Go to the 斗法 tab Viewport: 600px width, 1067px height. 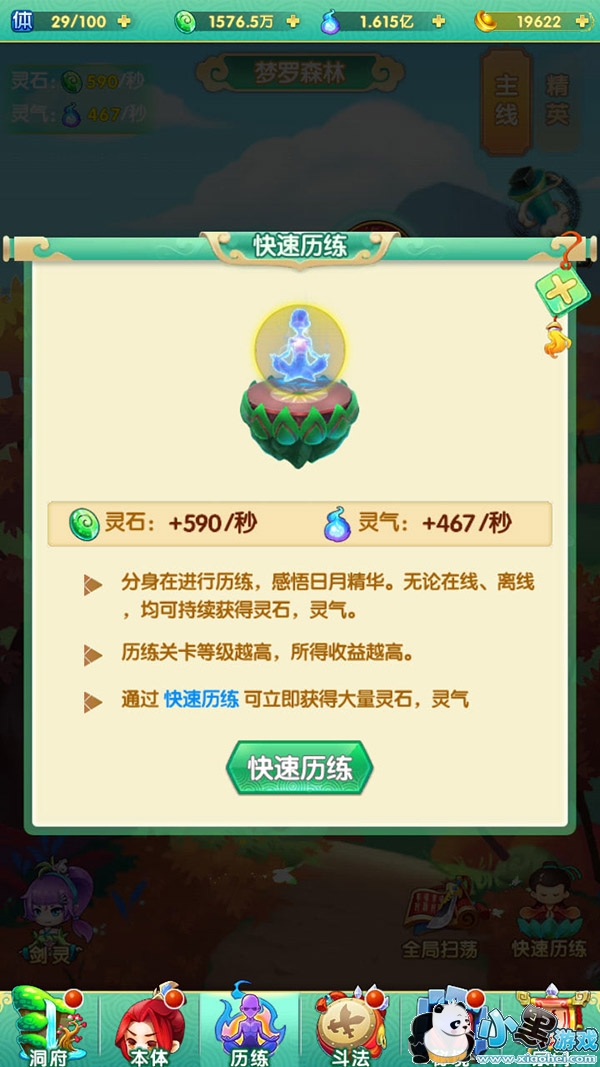(350, 1028)
